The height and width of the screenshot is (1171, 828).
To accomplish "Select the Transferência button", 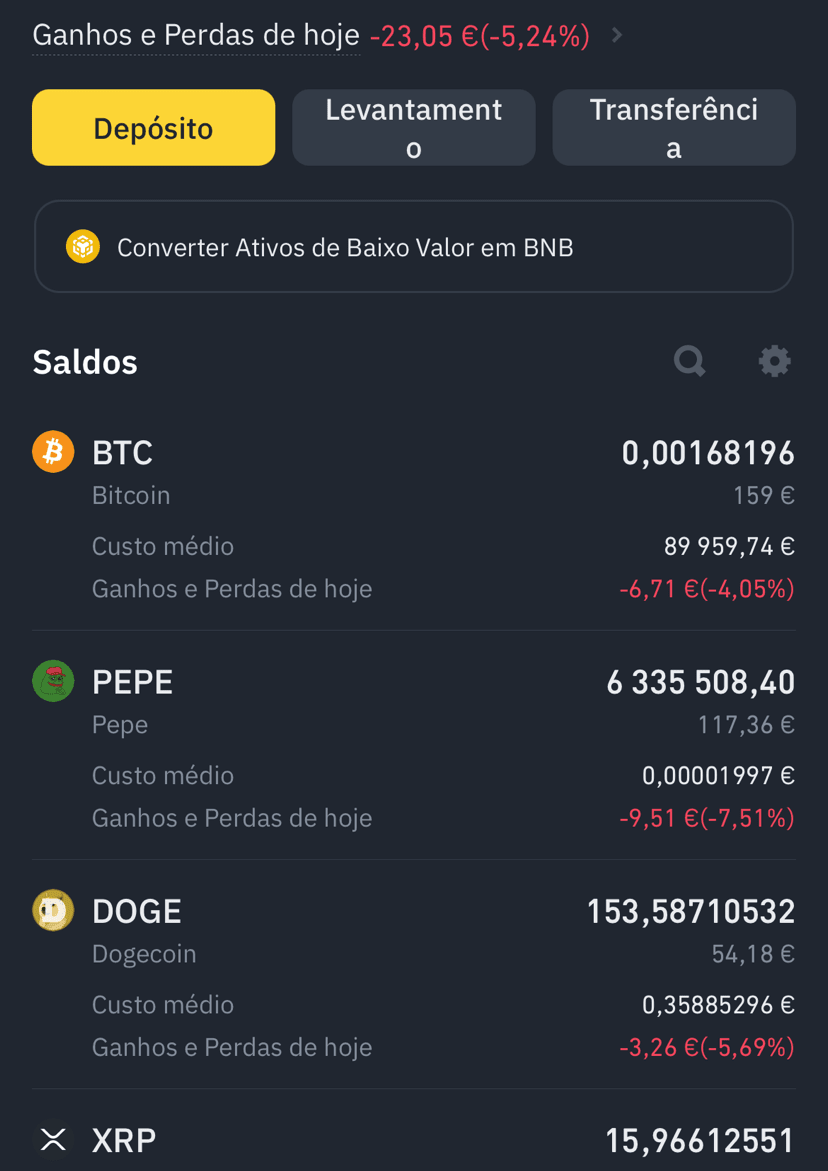I will click(x=673, y=128).
